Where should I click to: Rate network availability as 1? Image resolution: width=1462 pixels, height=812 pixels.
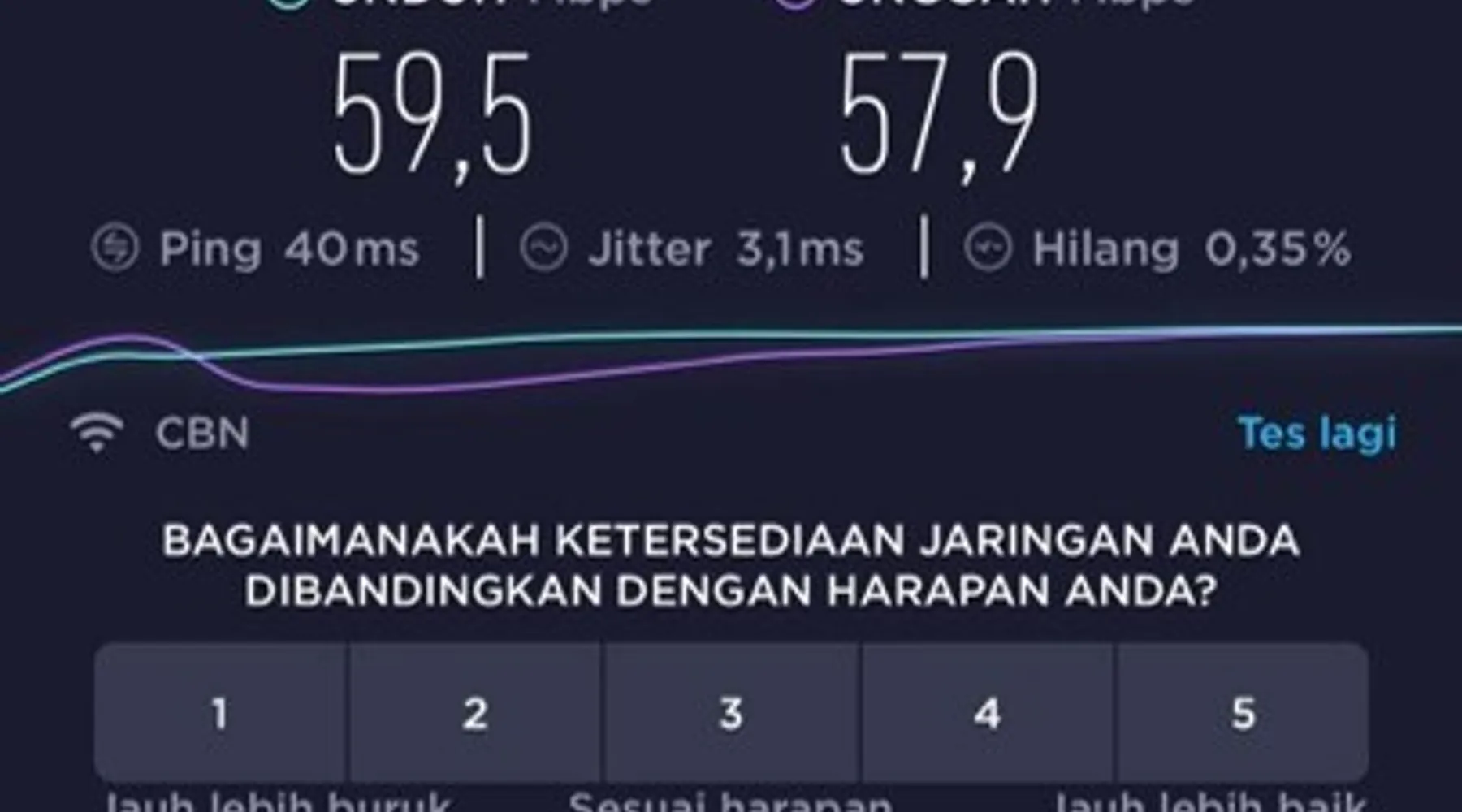pos(220,713)
